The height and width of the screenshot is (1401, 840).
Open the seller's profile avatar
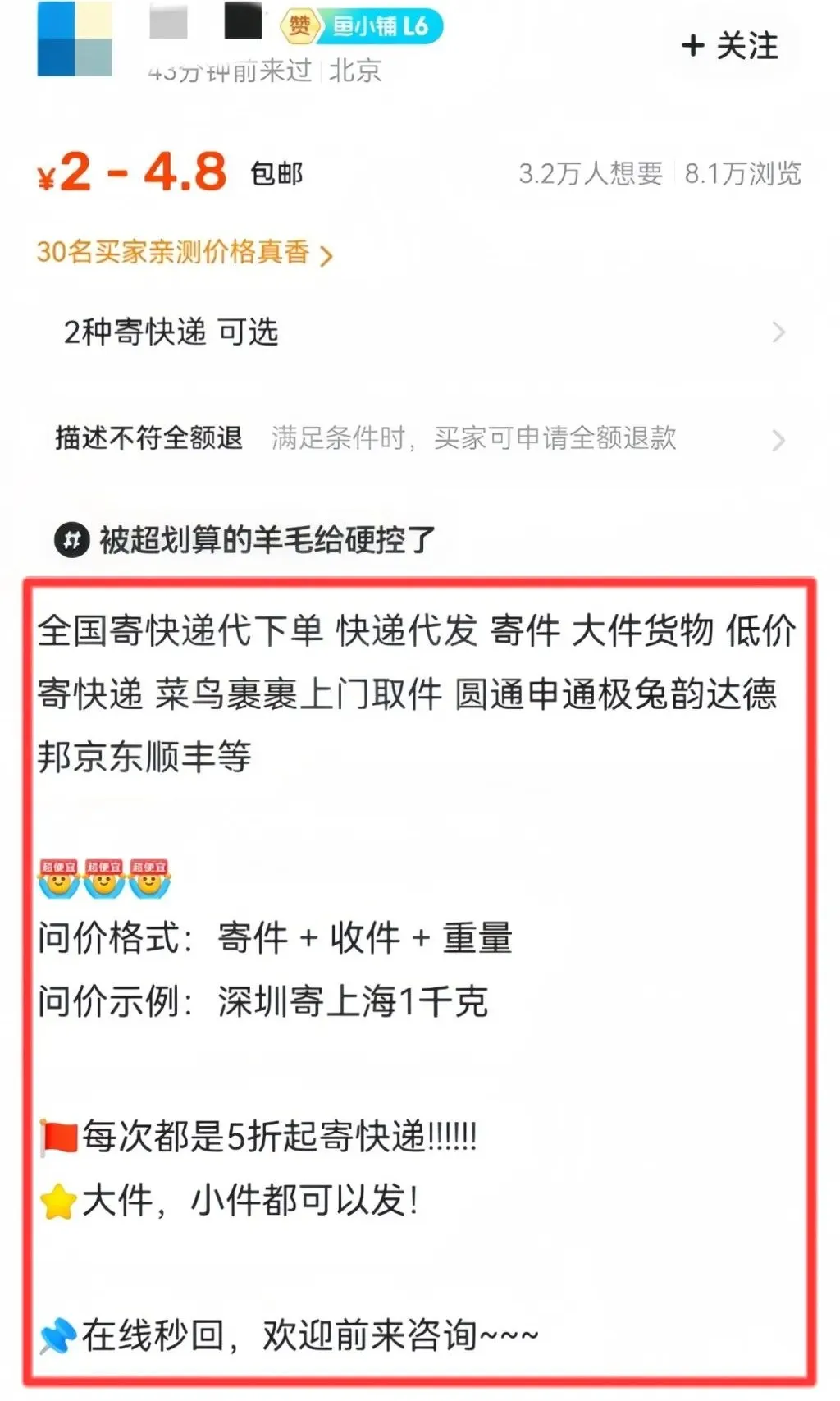(x=75, y=39)
